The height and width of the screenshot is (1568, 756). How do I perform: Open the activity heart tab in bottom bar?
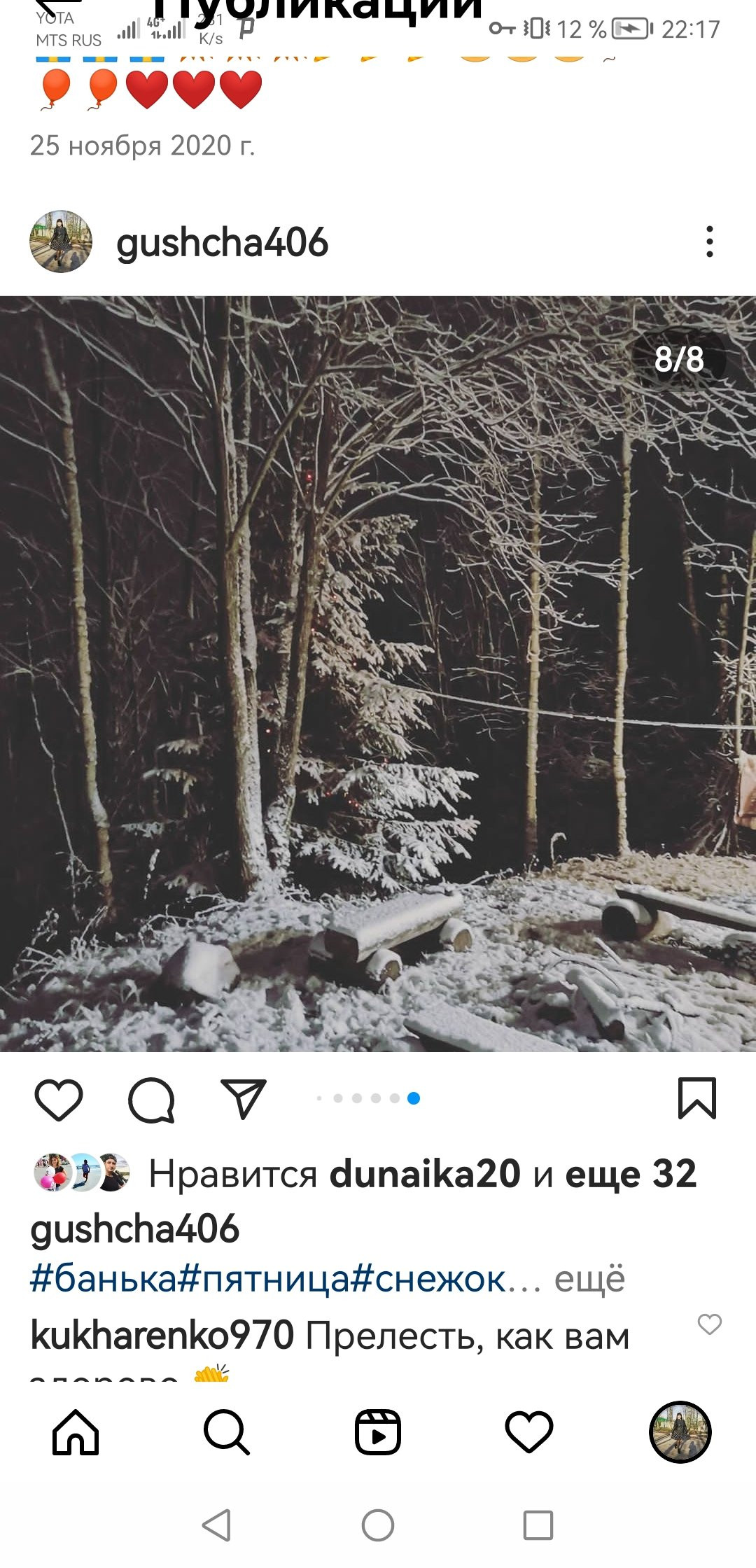click(529, 1432)
